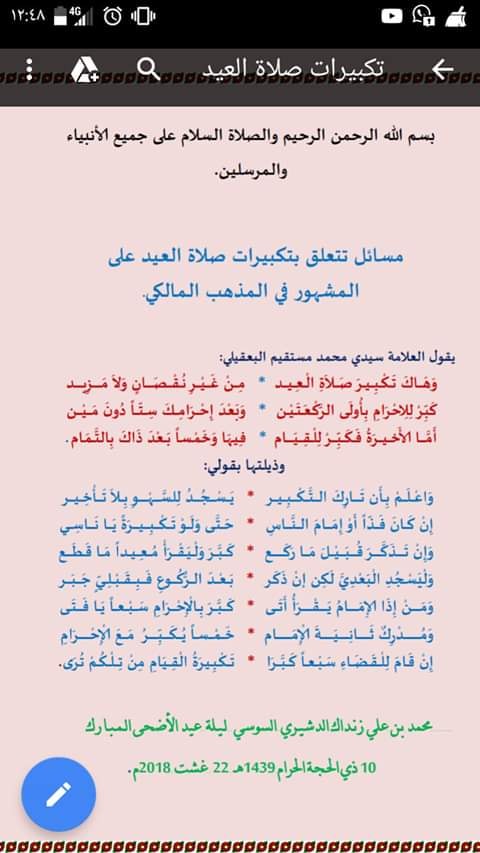The width and height of the screenshot is (480, 853).
Task: Edit the document with pencil button
Action: coord(59,795)
